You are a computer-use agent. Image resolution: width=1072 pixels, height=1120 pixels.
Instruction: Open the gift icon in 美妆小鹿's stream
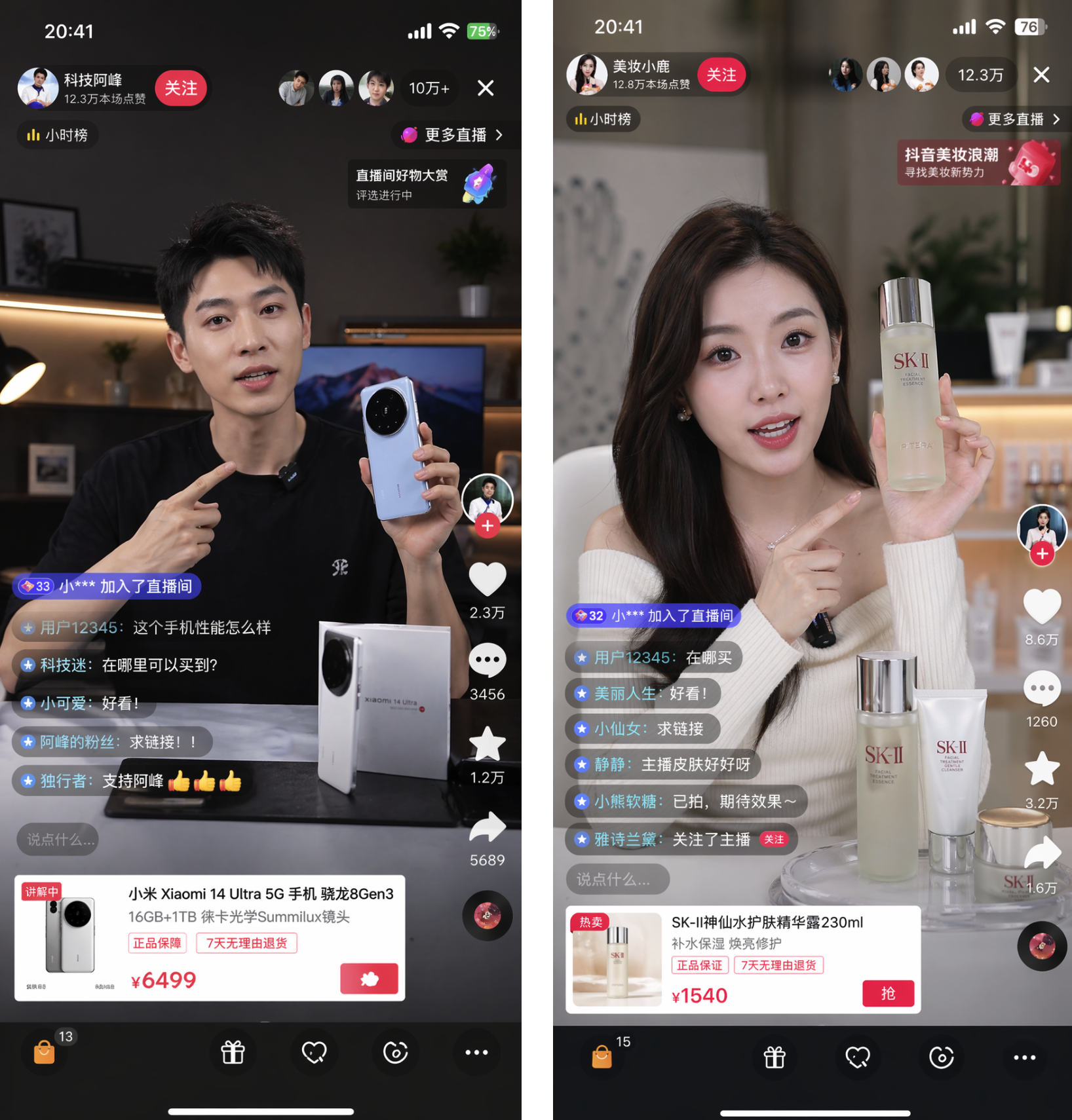(775, 1056)
